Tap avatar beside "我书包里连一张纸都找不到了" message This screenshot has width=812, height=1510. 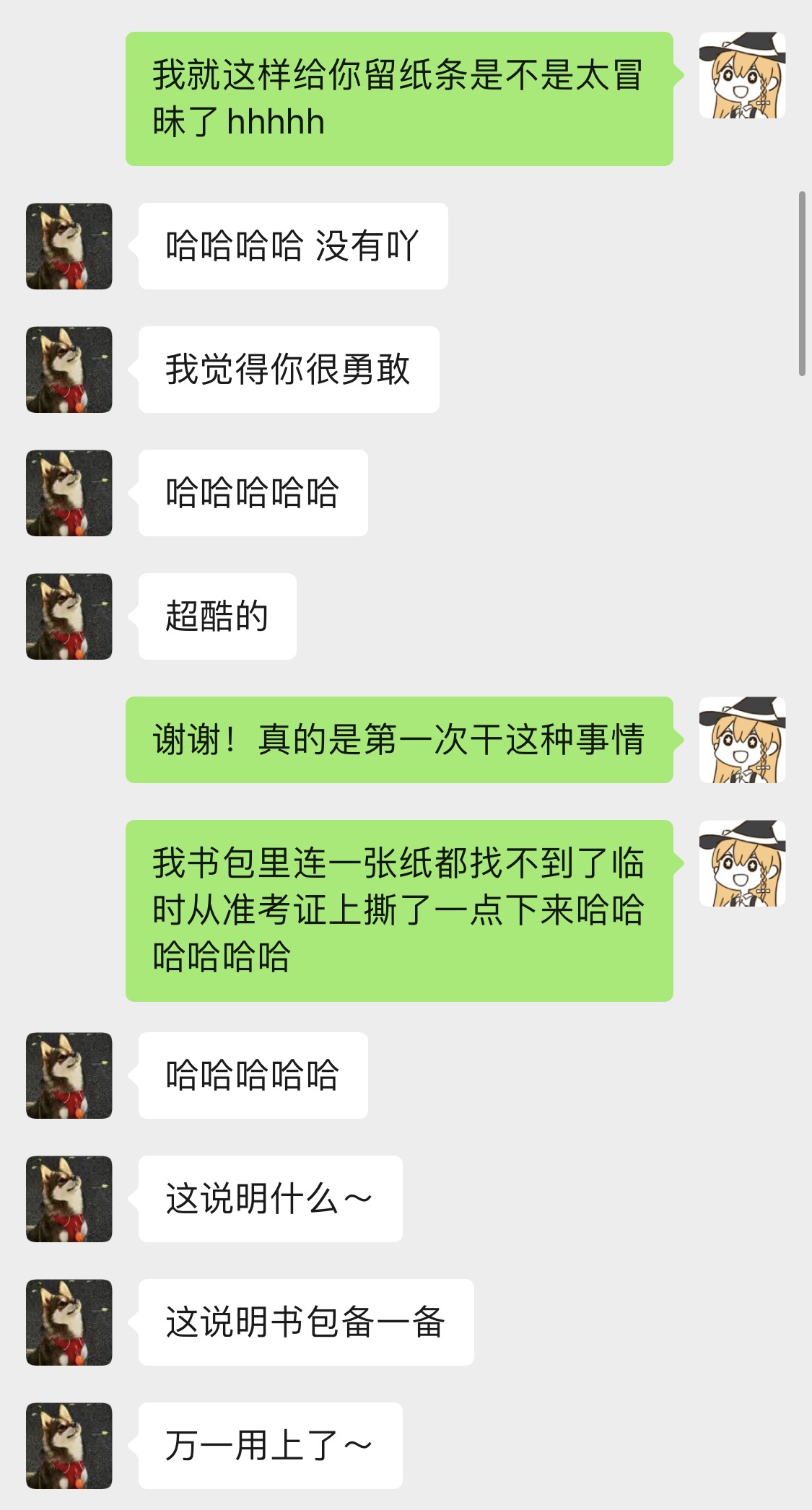click(x=742, y=863)
